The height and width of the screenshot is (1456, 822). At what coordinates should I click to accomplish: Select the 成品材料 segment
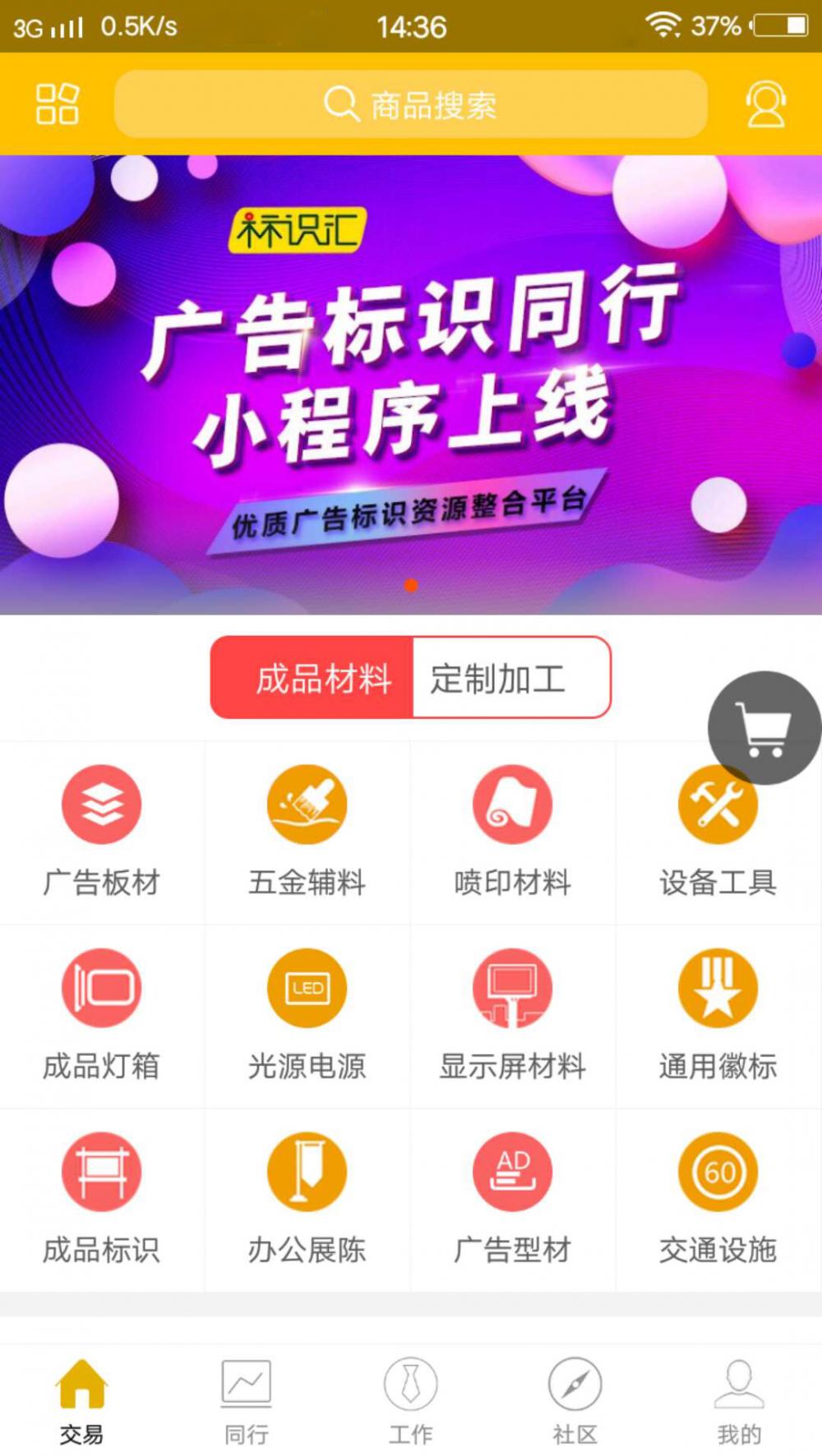312,678
